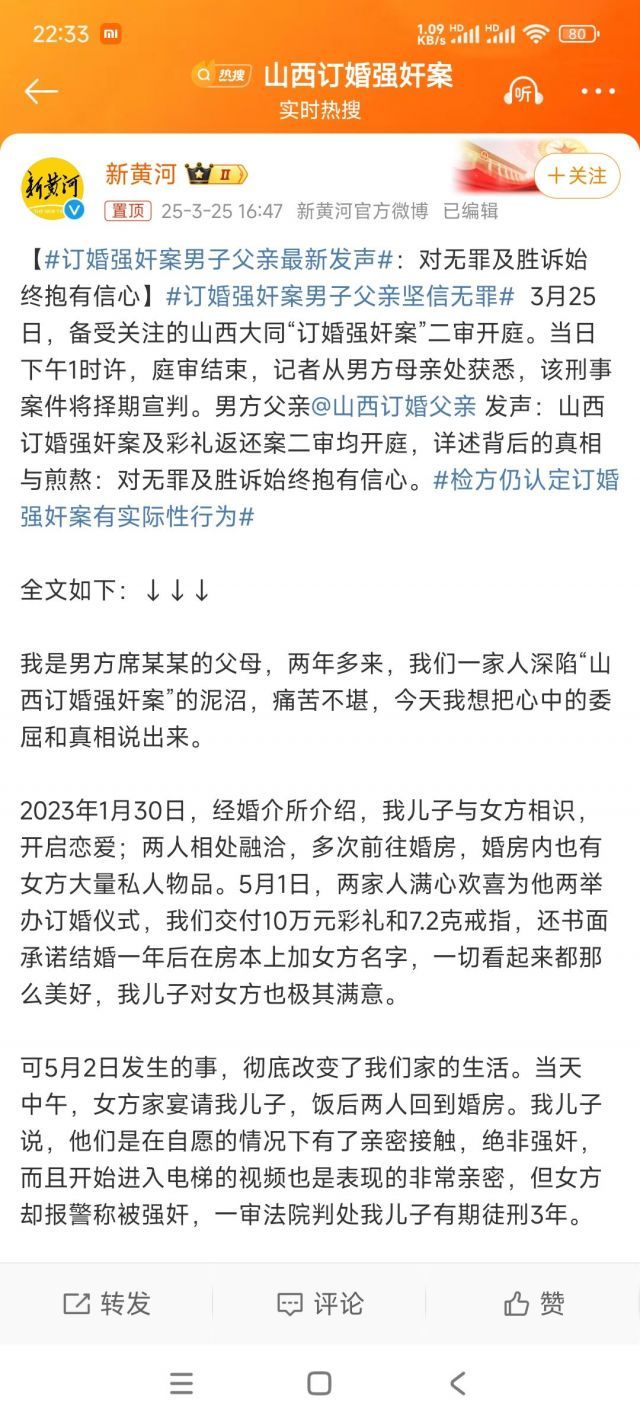The width and height of the screenshot is (640, 1422).
Task: Go back using the top-left arrow
Action: (x=41, y=91)
